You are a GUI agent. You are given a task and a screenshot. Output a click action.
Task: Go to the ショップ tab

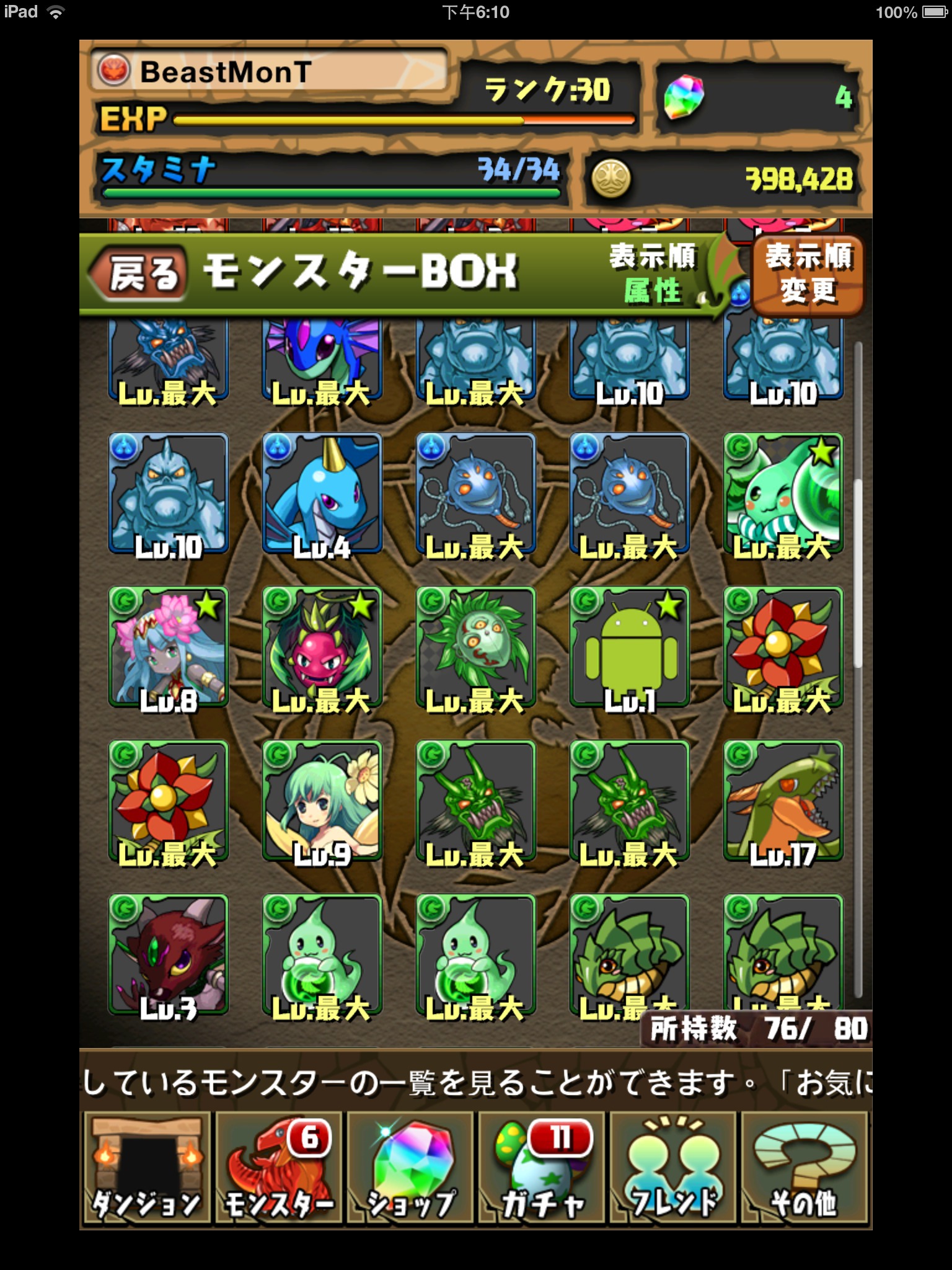point(410,1168)
